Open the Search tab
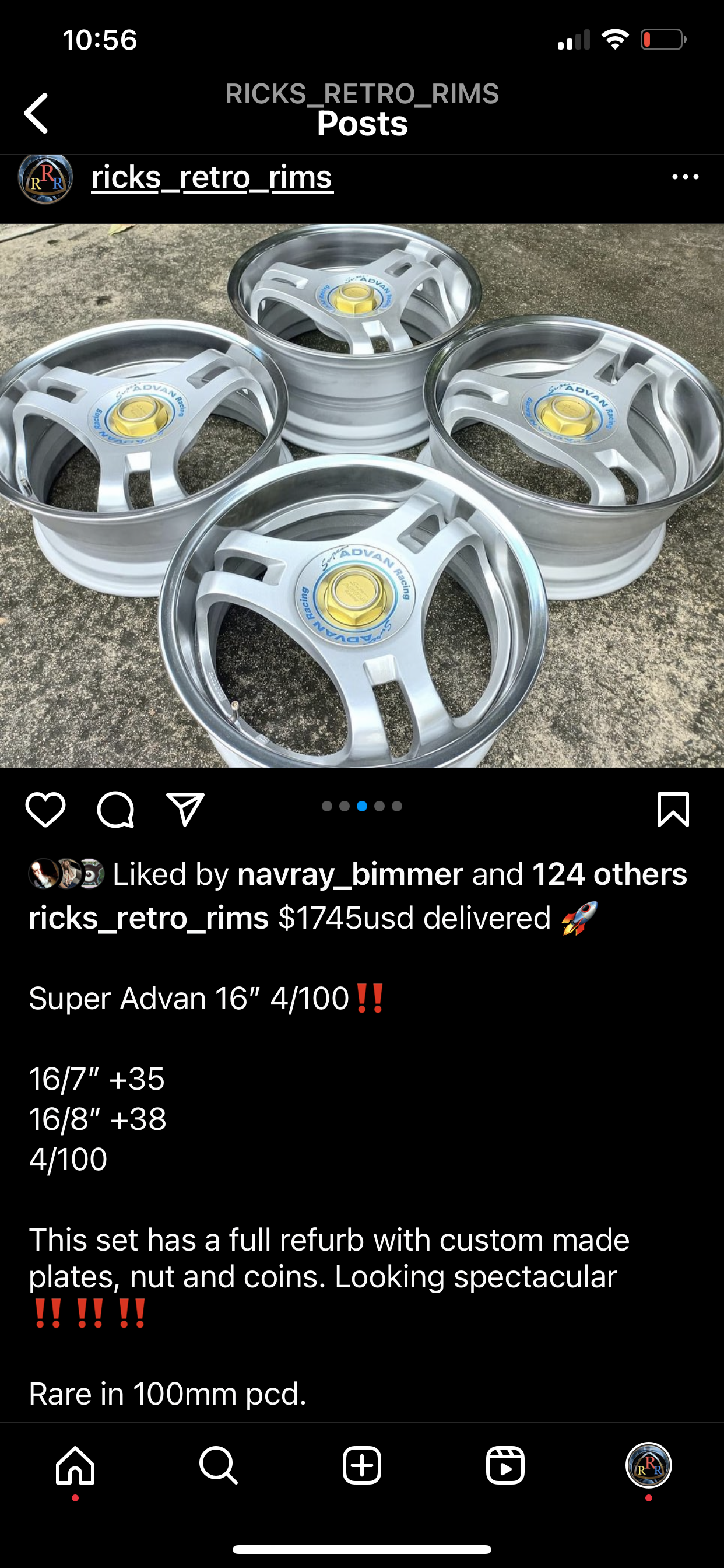This screenshot has width=724, height=1568. [x=219, y=1466]
